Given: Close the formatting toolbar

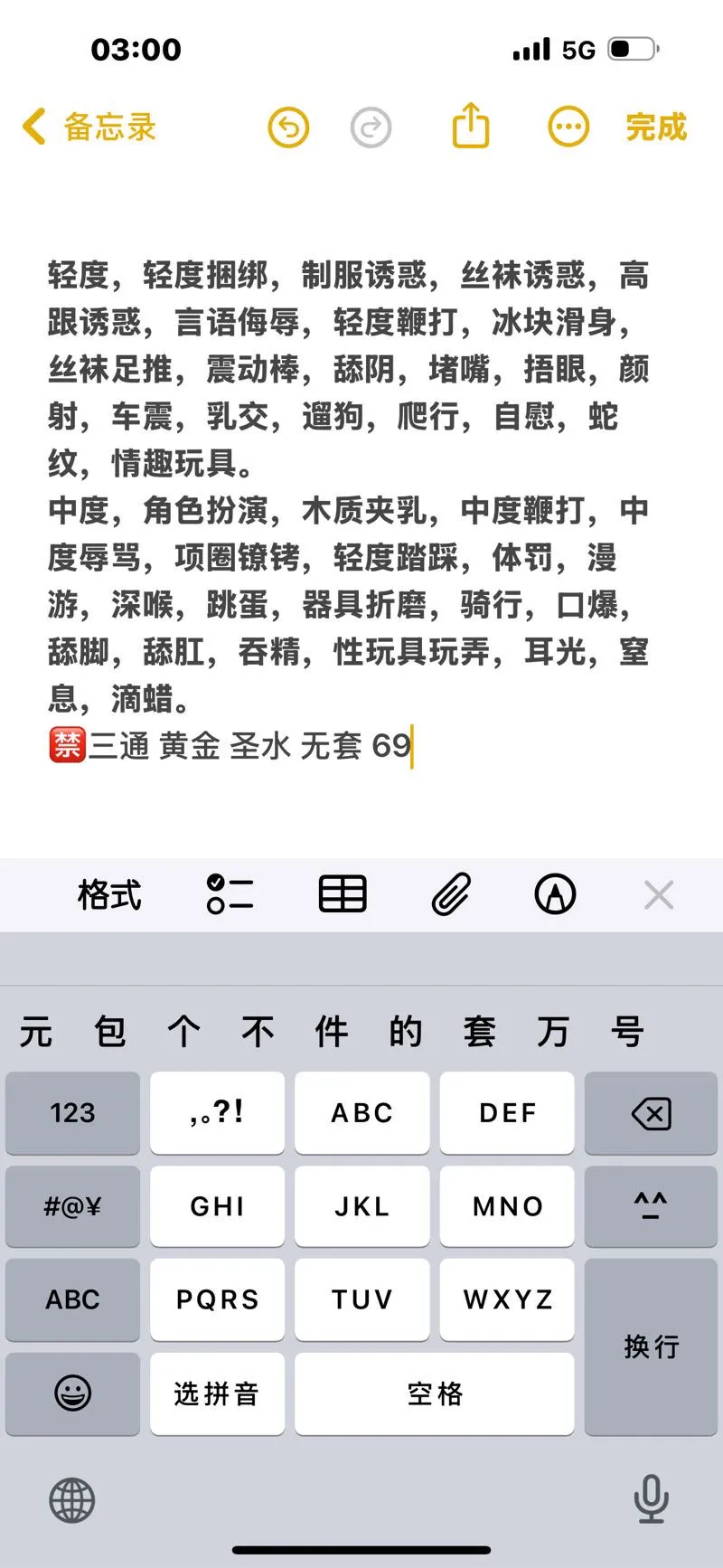Looking at the screenshot, I should (659, 895).
